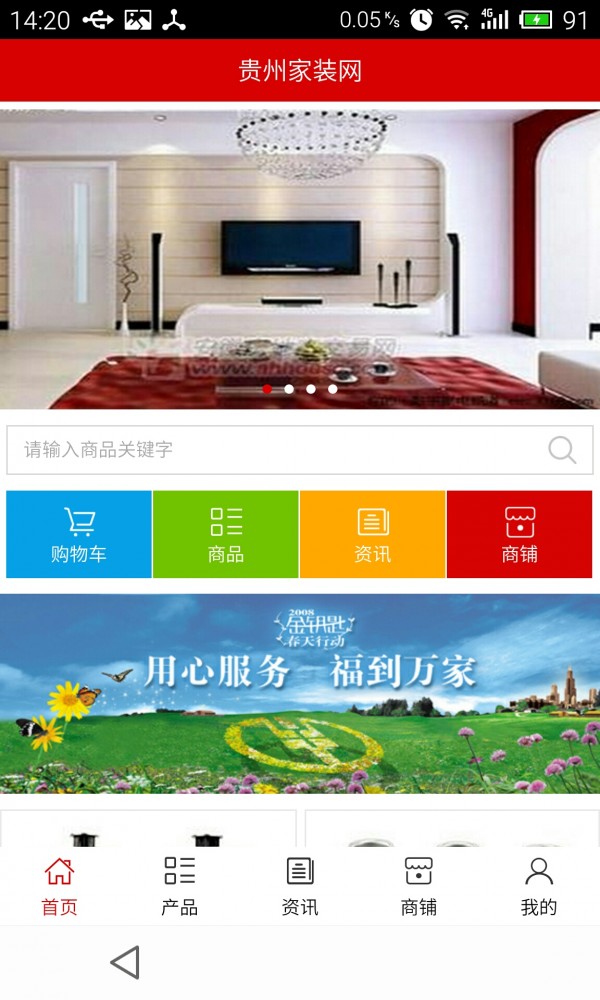600x1000 pixels.
Task: Open the green 商品 products tile
Action: (x=226, y=535)
